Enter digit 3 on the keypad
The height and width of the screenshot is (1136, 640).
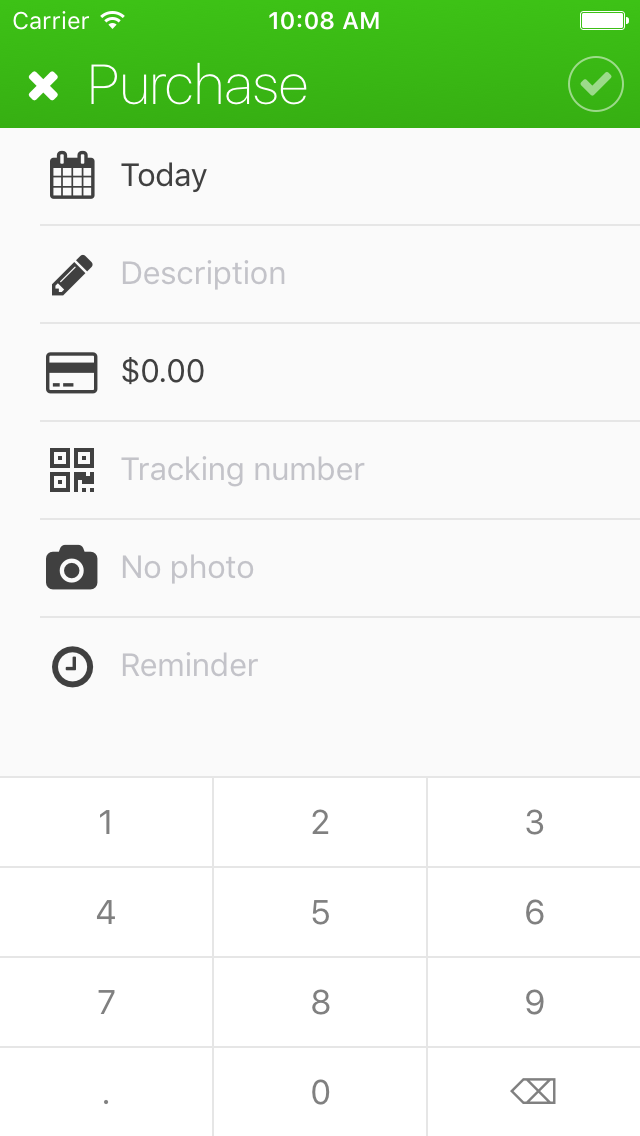(x=534, y=822)
